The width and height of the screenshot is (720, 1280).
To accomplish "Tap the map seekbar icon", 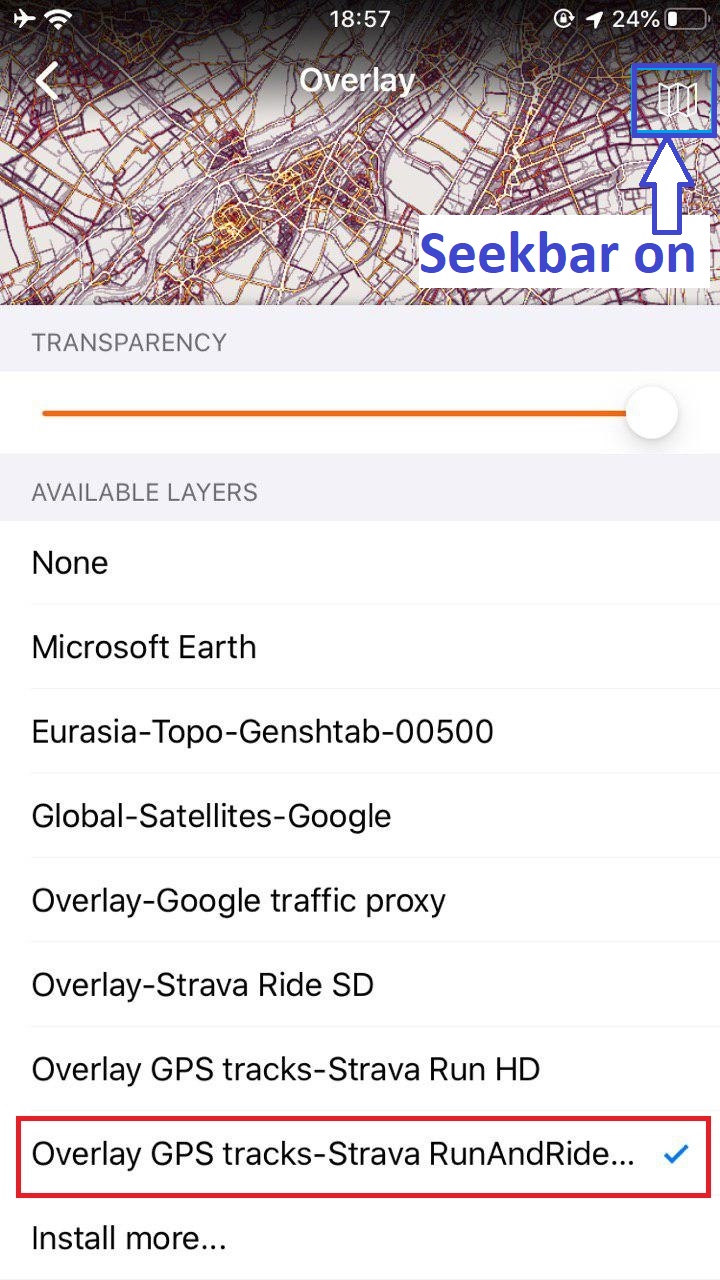I will coord(676,100).
